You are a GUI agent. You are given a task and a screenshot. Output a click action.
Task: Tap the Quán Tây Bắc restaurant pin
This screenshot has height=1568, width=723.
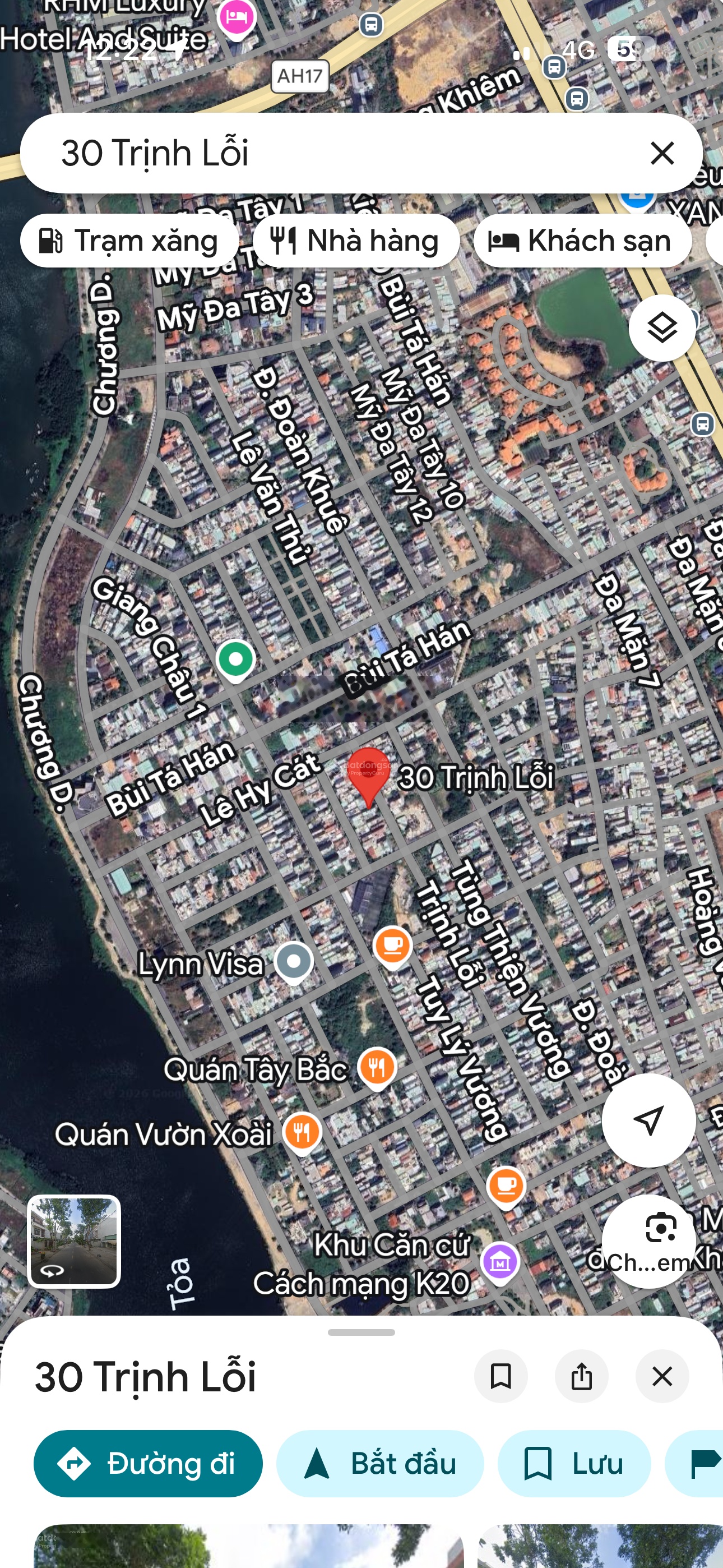point(377,1068)
